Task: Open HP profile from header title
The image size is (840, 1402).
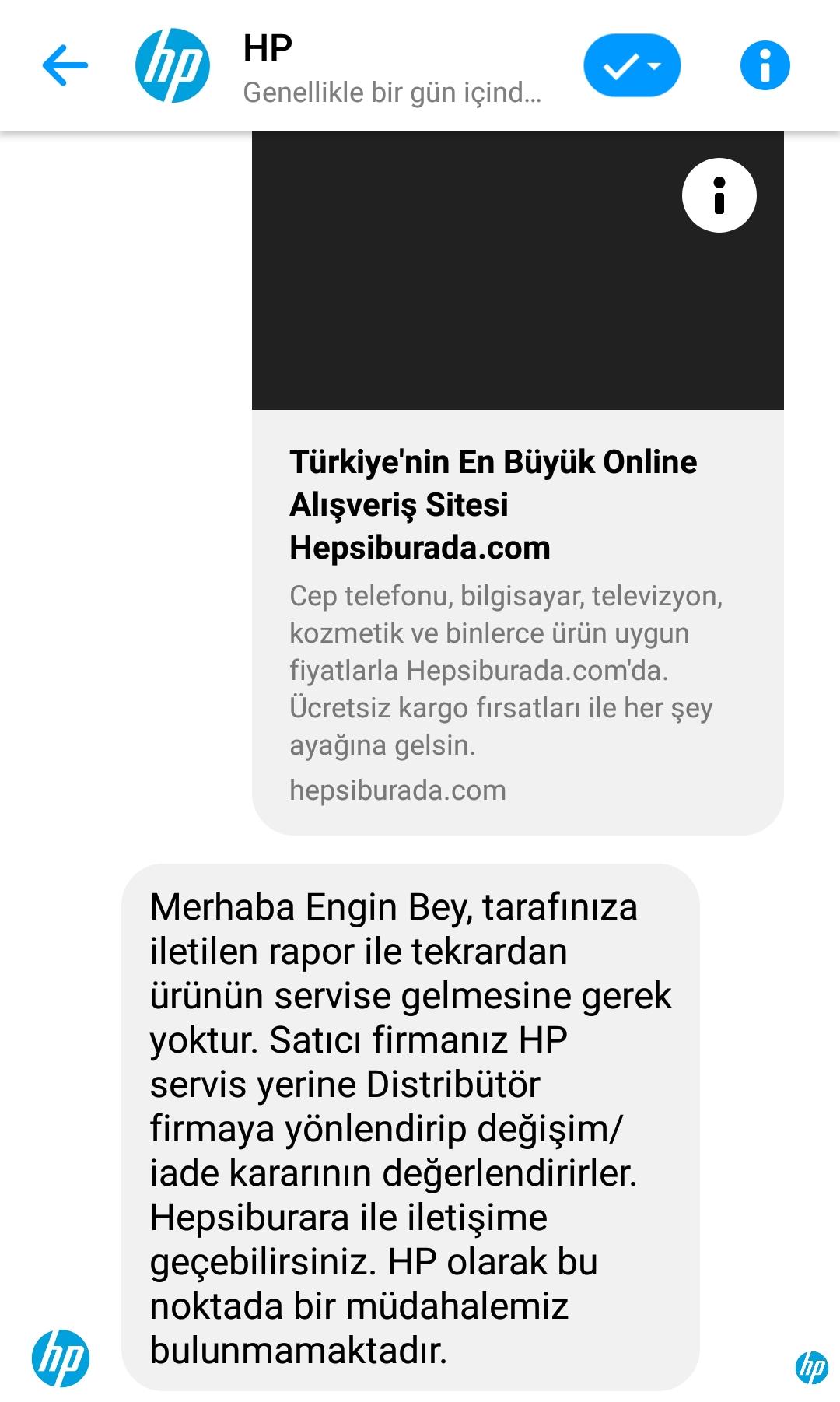Action: coord(268,48)
